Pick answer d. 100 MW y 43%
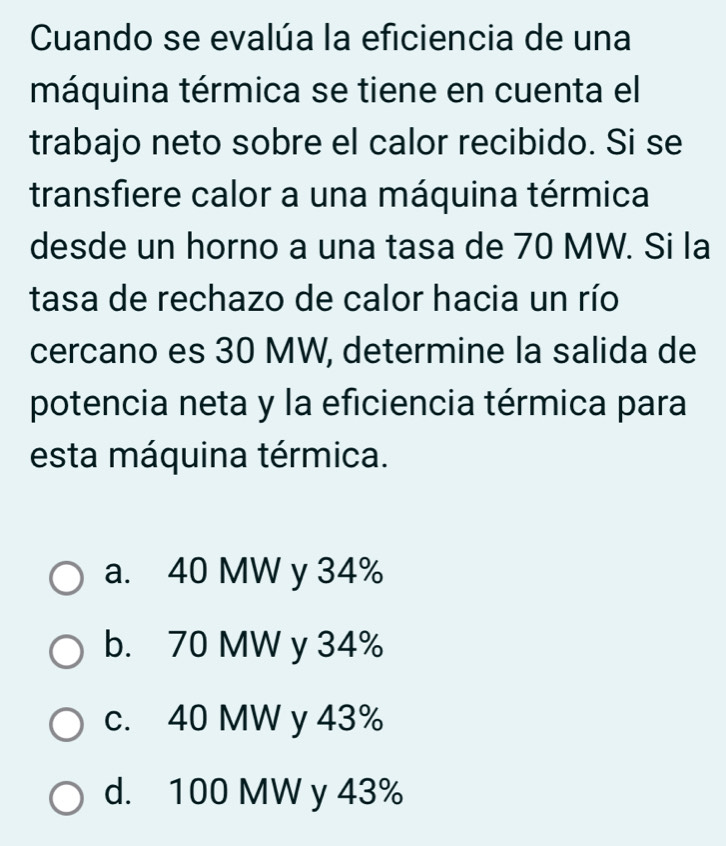This screenshot has height=846, width=726. (68, 797)
